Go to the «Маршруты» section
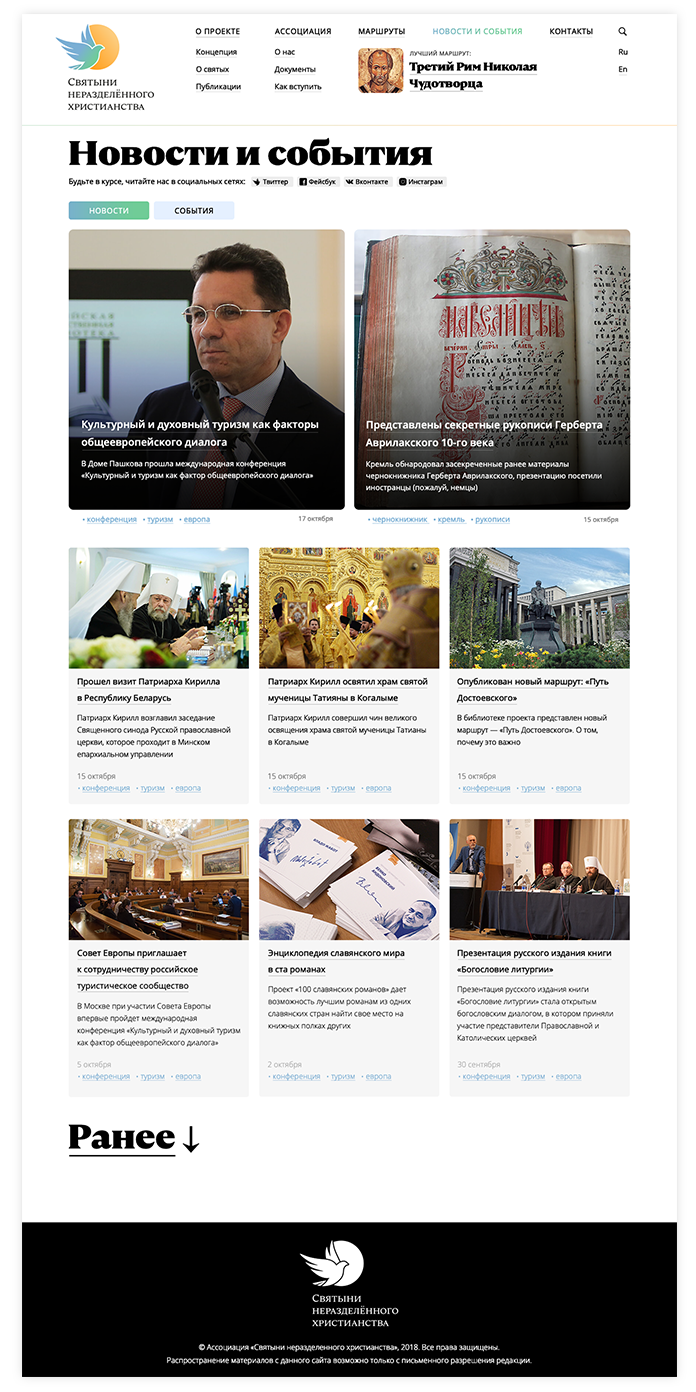 point(381,32)
